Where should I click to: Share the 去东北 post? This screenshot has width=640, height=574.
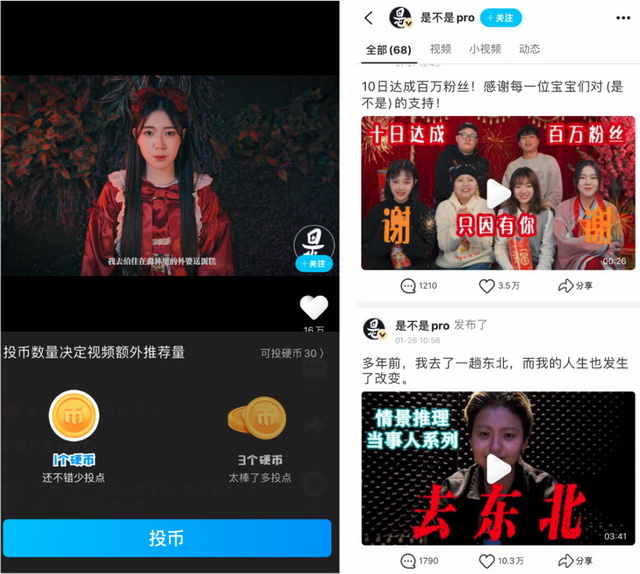(x=575, y=561)
